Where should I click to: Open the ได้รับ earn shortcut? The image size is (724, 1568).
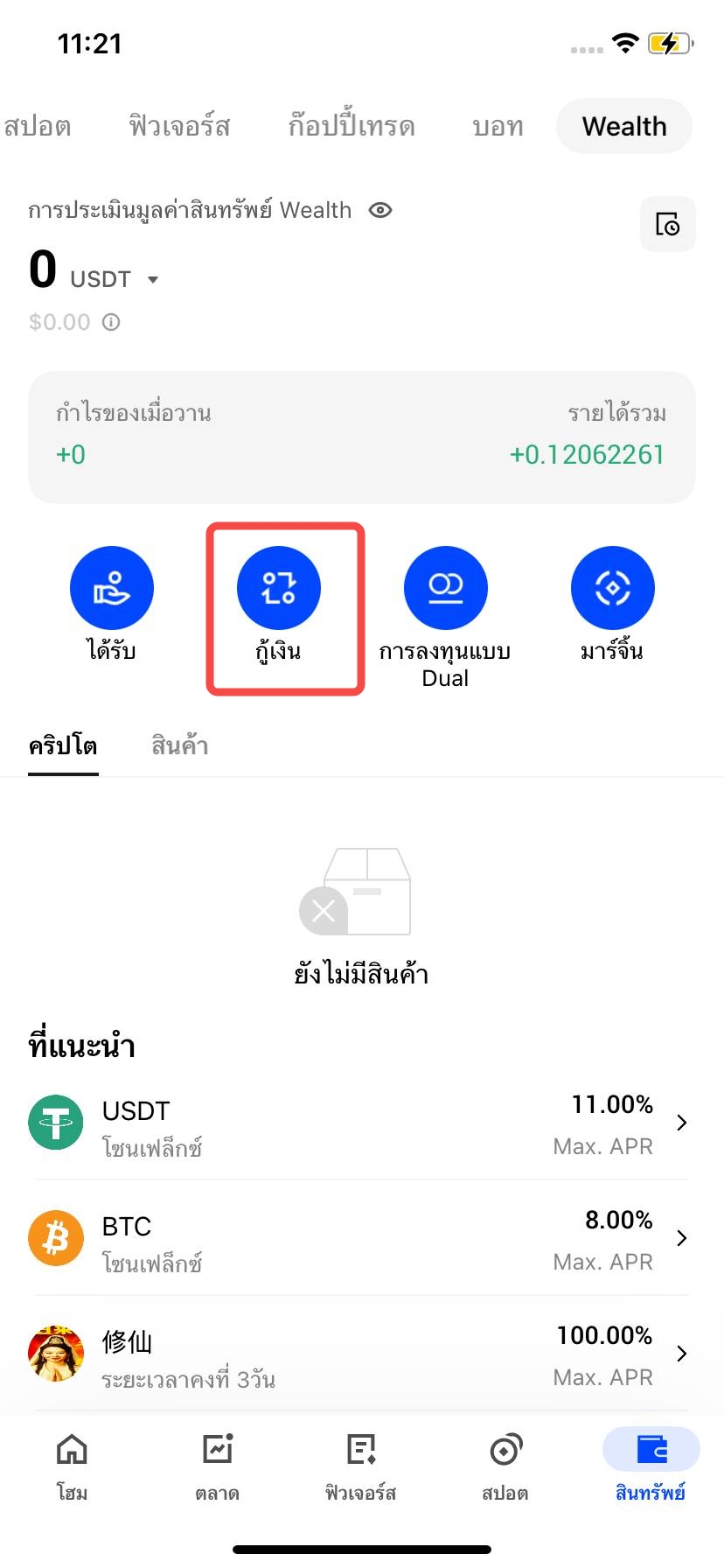(x=111, y=588)
